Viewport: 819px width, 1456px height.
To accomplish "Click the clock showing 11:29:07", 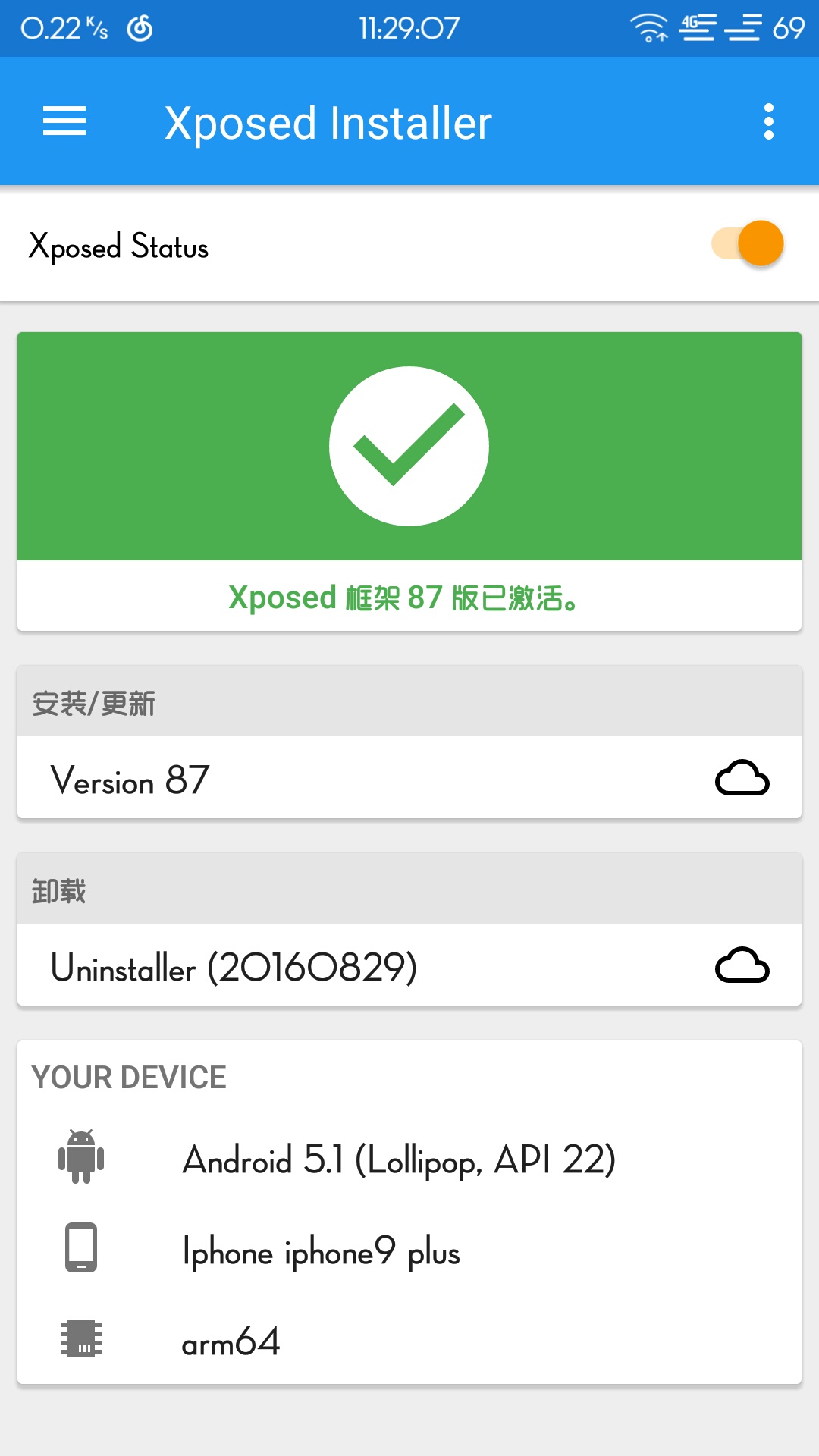I will tap(409, 27).
